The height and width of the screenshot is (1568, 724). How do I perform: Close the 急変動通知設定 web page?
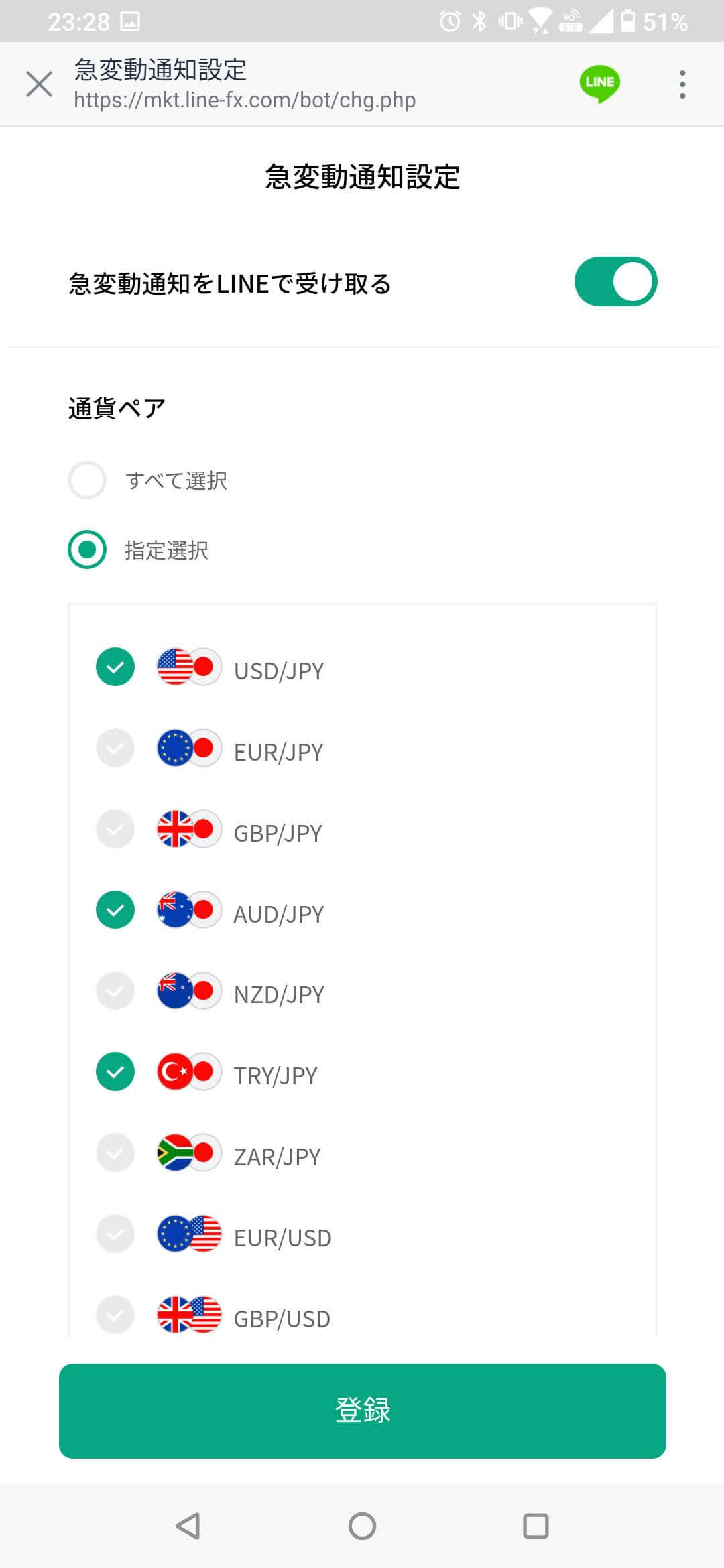[39, 84]
